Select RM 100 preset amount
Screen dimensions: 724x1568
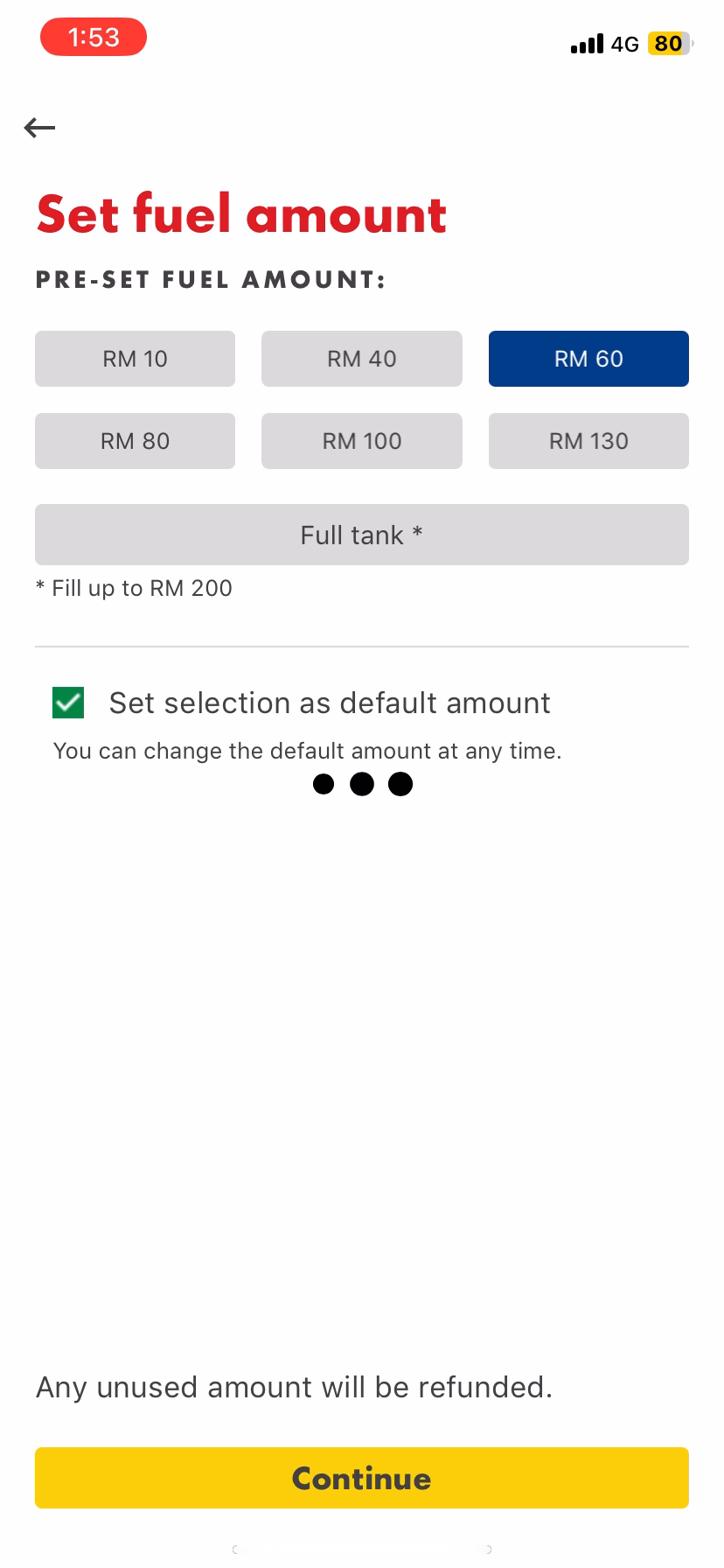tap(361, 441)
